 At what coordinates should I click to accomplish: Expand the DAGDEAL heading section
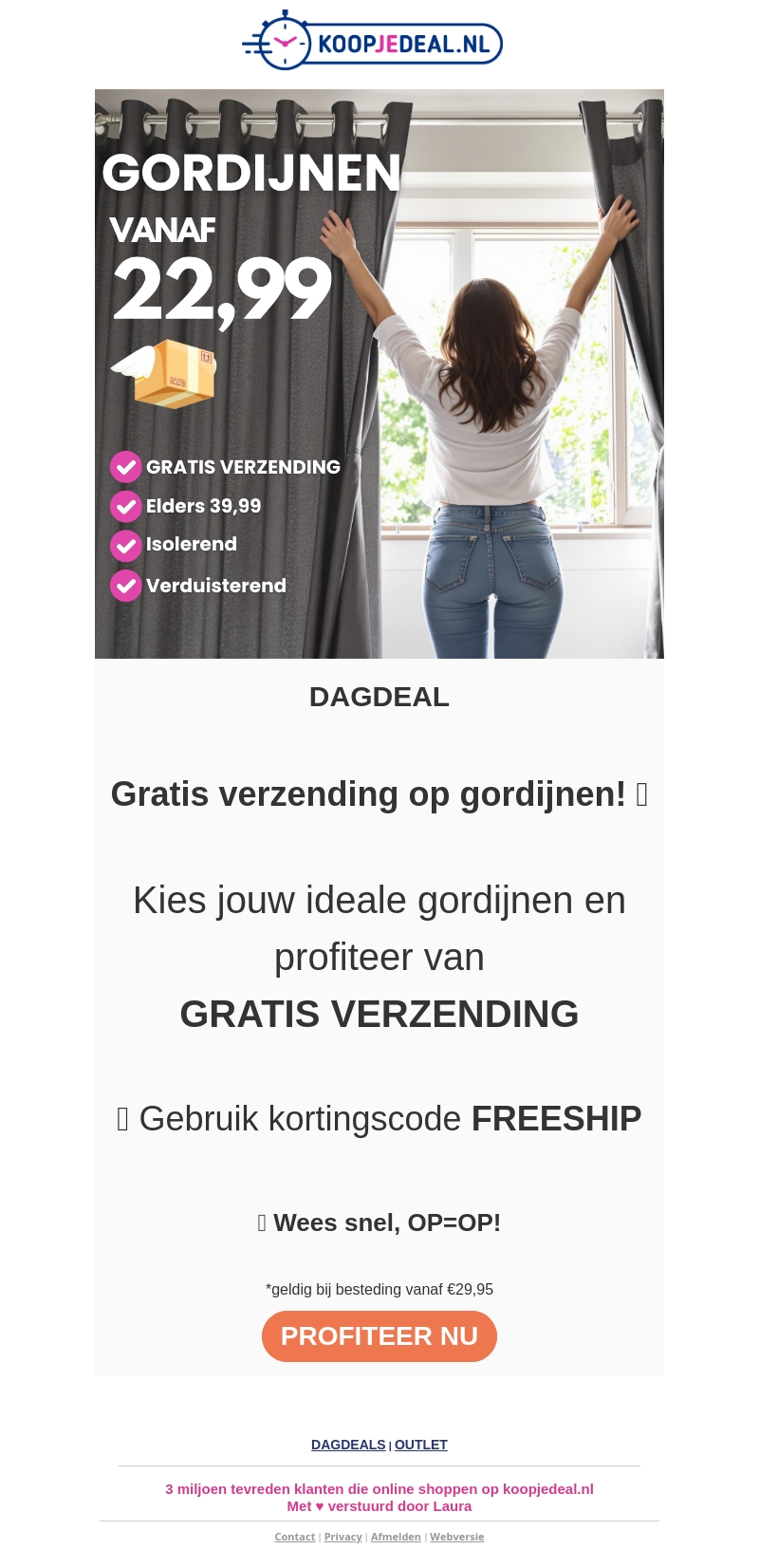coord(379,696)
